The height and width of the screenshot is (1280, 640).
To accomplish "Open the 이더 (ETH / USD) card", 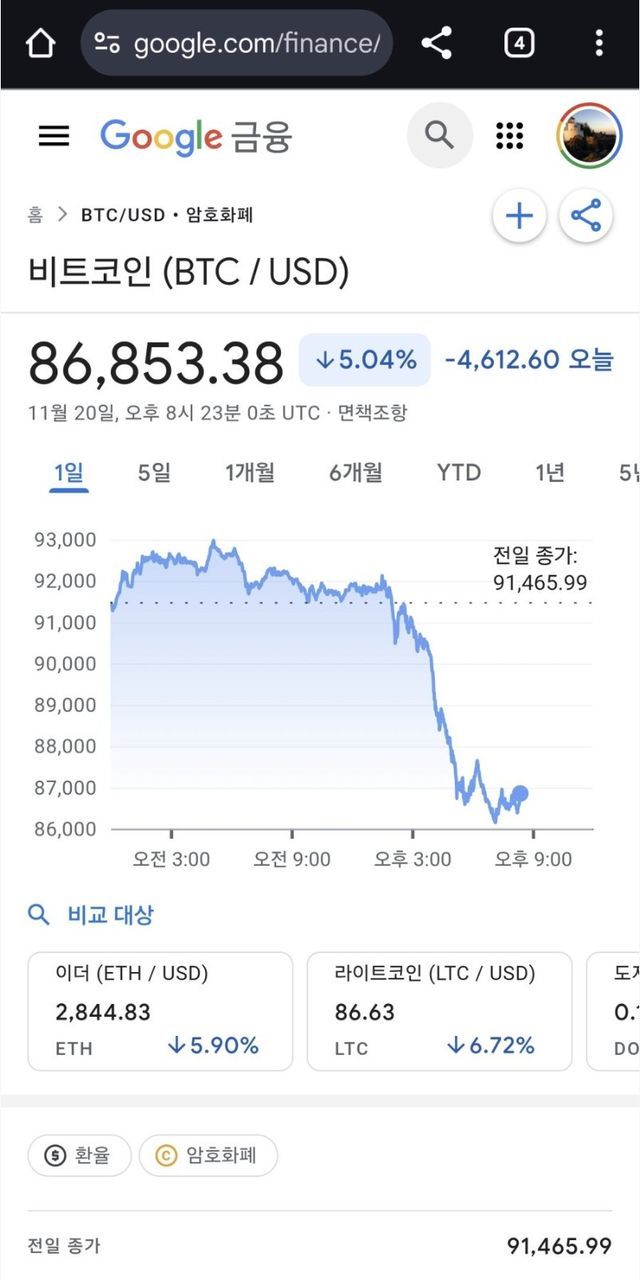I will coord(160,1011).
